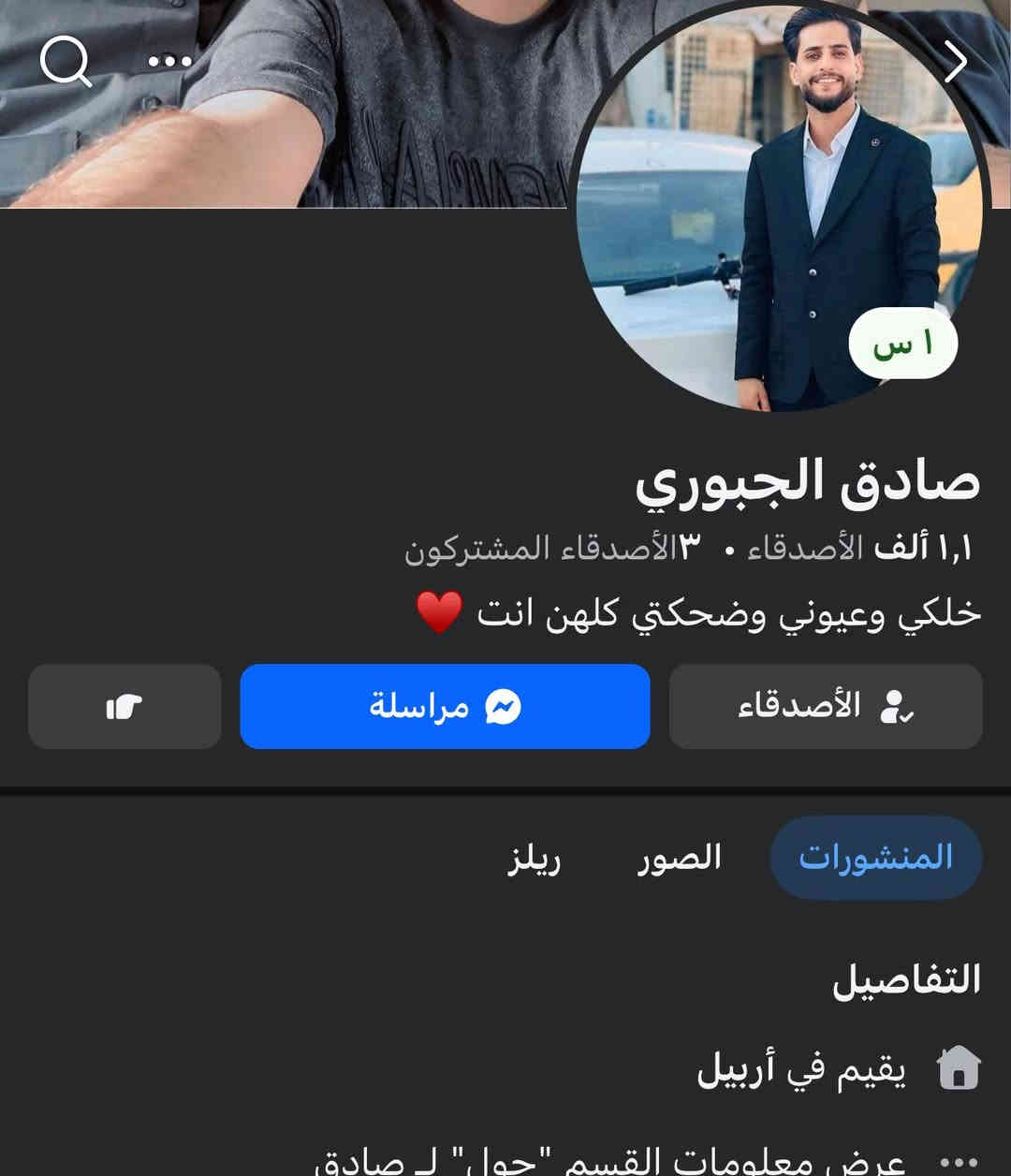This screenshot has height=1176, width=1011.
Task: Tap the الأصدقاء friends button
Action: click(x=825, y=706)
